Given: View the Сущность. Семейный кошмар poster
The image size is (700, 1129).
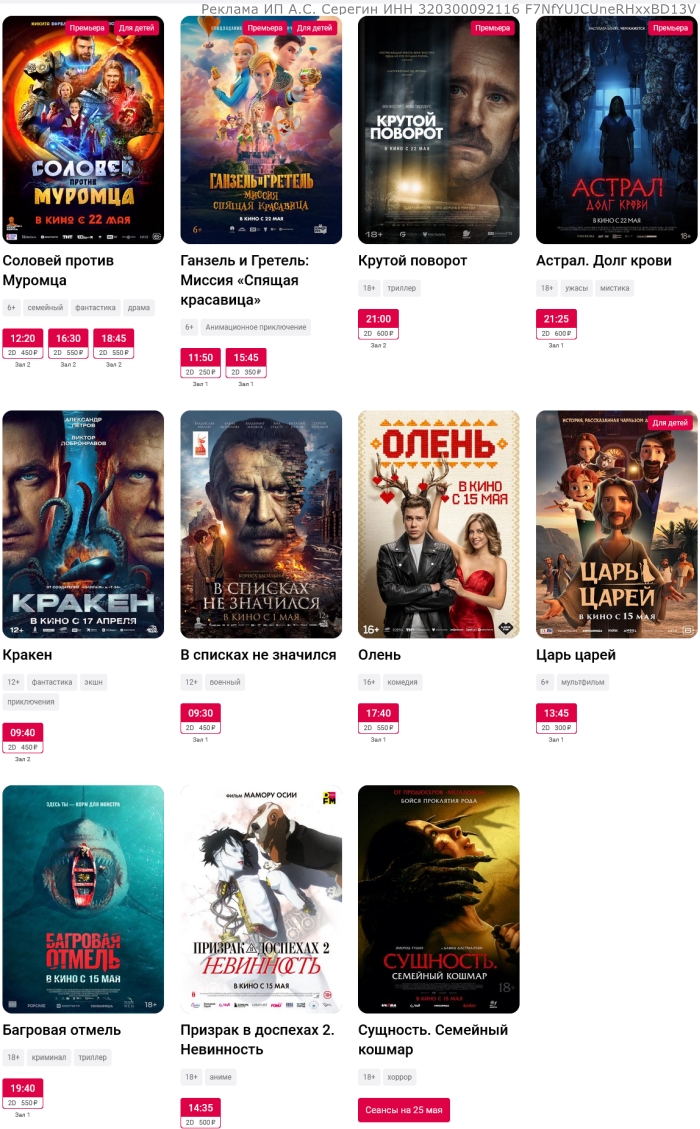Looking at the screenshot, I should pyautogui.click(x=439, y=899).
